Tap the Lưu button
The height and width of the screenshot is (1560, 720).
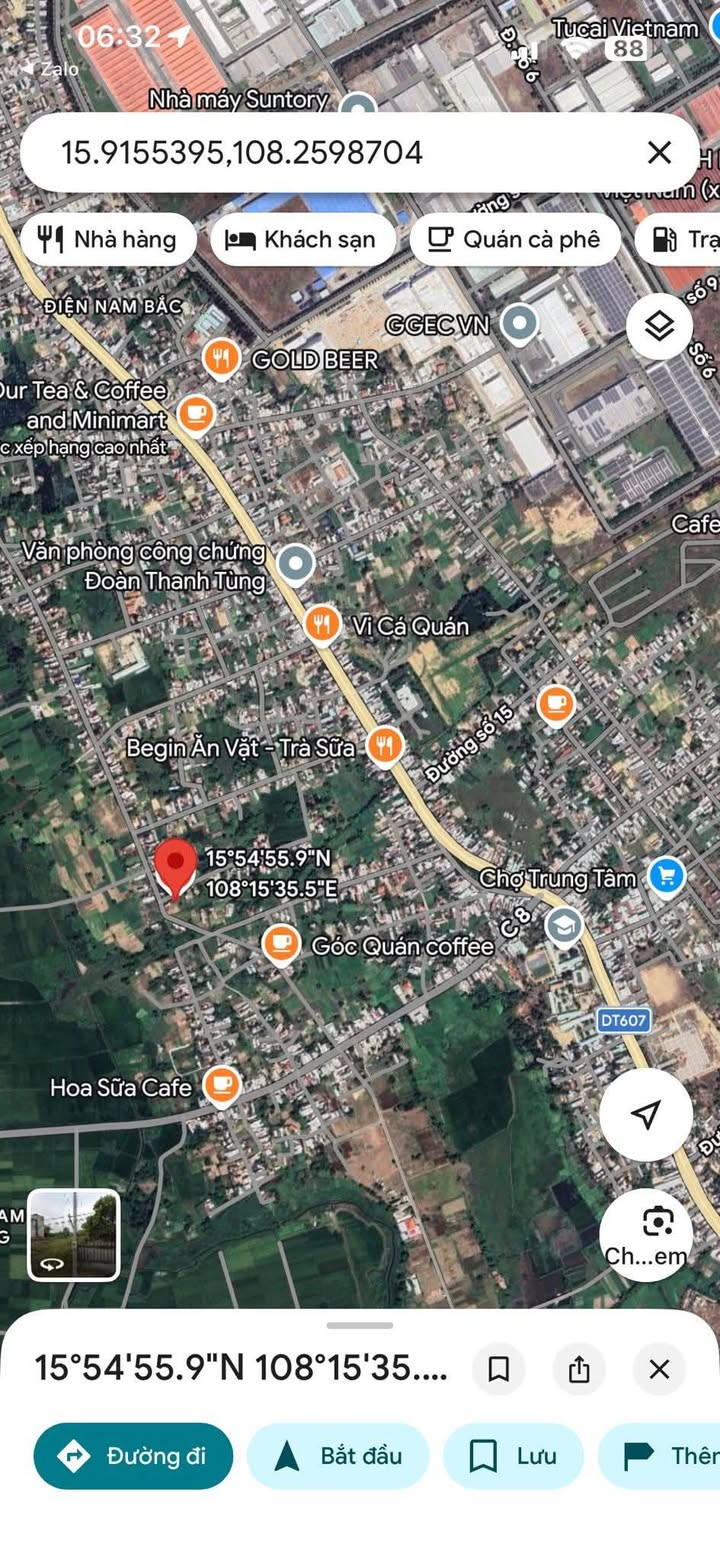tap(514, 1456)
